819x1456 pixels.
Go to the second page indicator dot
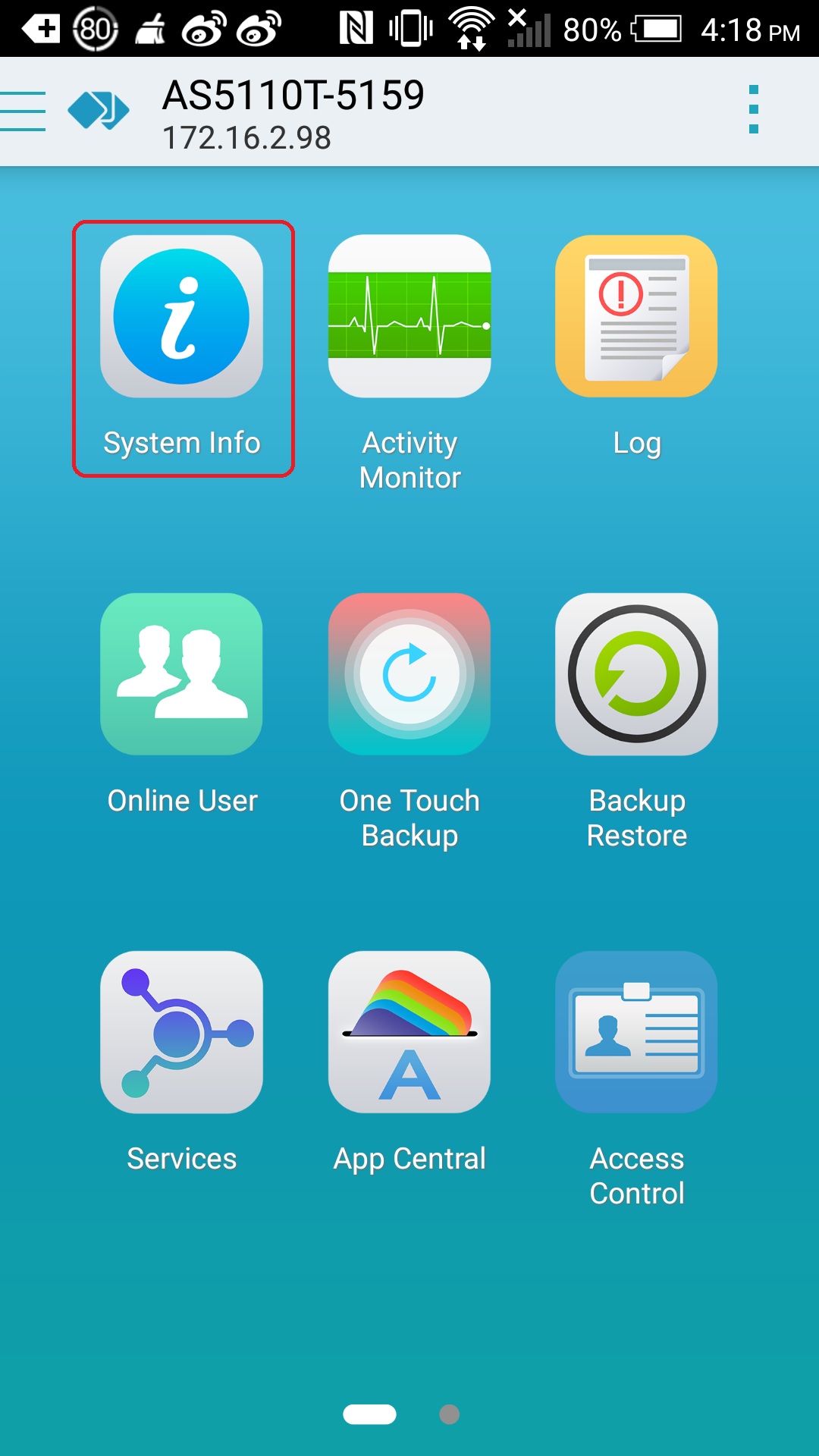pos(450,1414)
